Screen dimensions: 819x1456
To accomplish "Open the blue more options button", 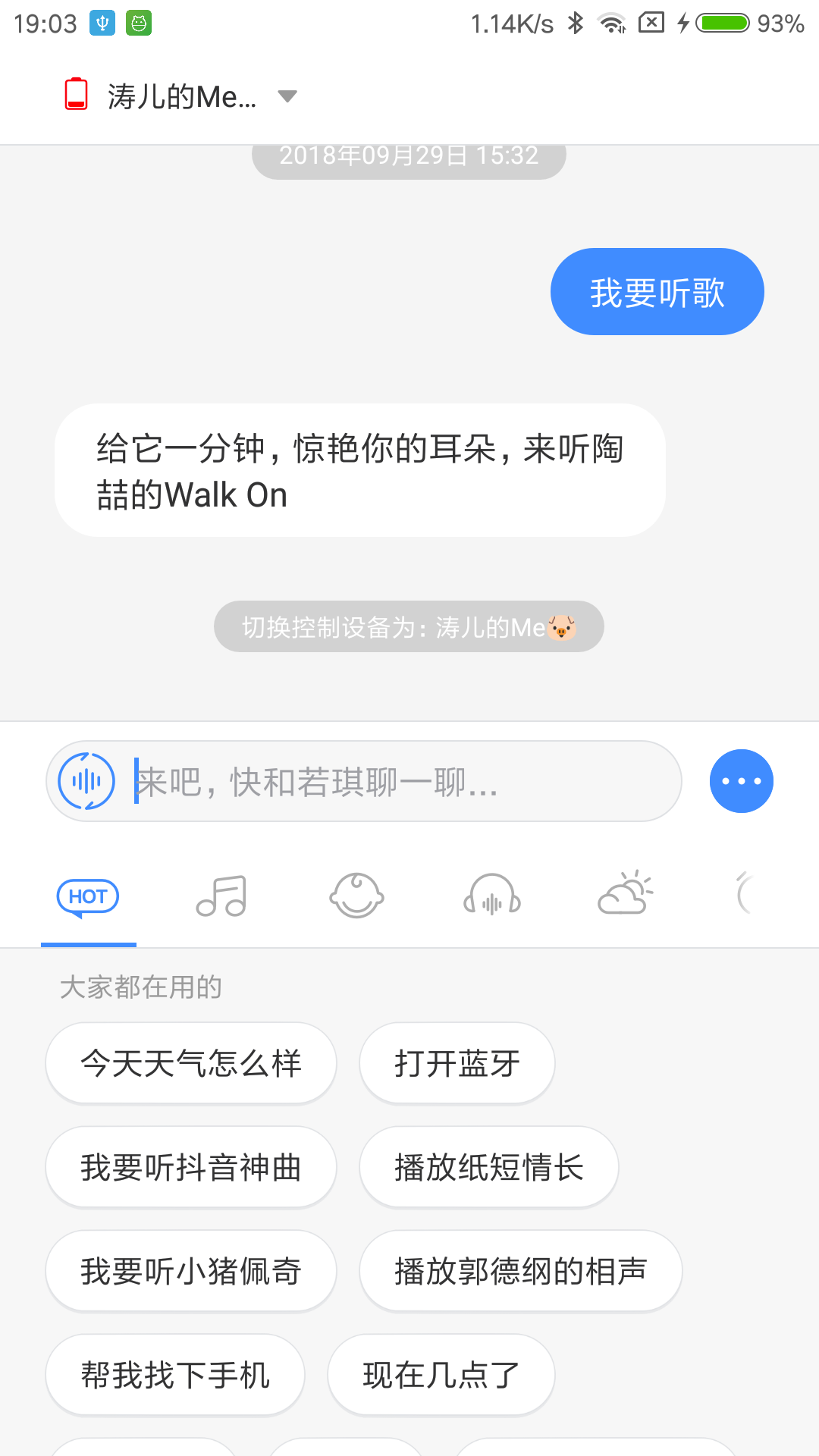I will click(x=741, y=781).
